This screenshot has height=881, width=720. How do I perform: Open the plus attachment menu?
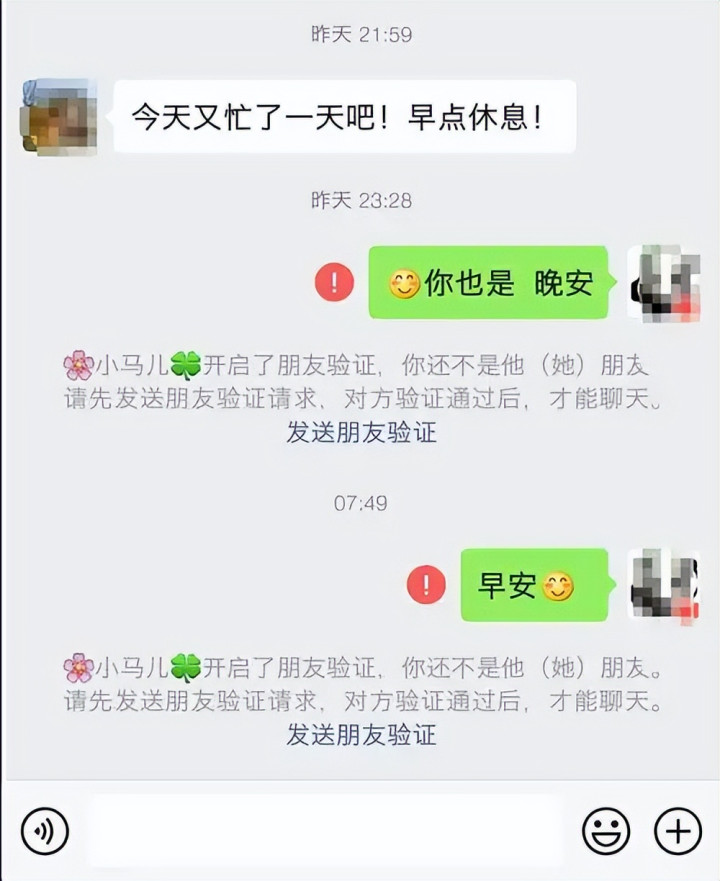[678, 830]
